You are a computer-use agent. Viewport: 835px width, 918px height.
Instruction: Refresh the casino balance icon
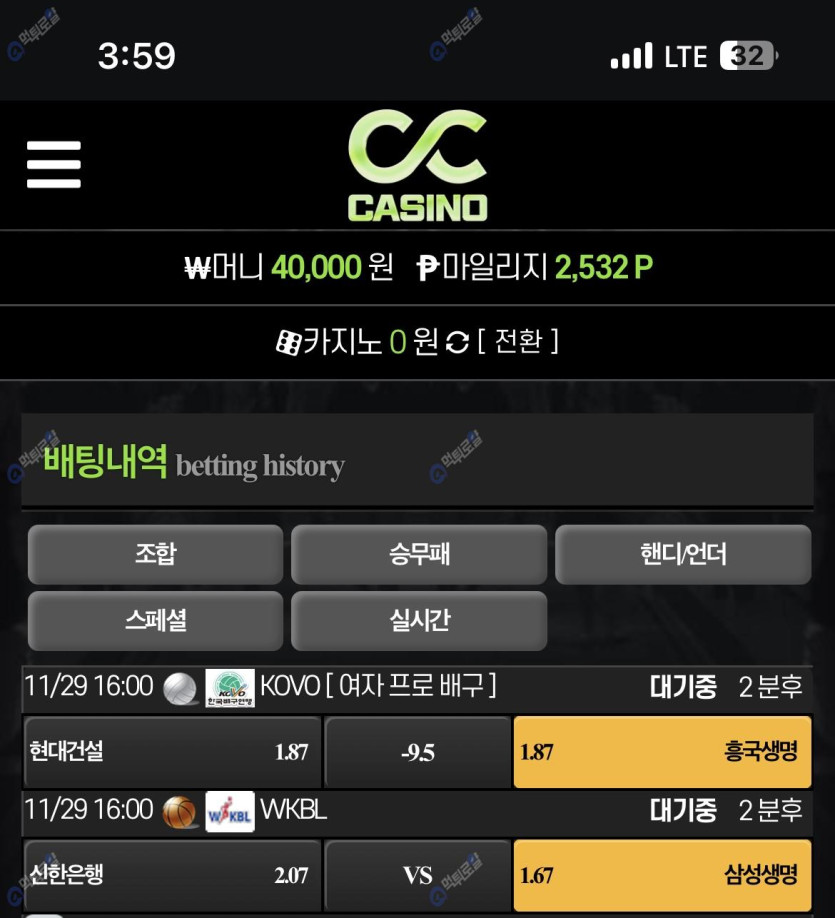coord(458,343)
